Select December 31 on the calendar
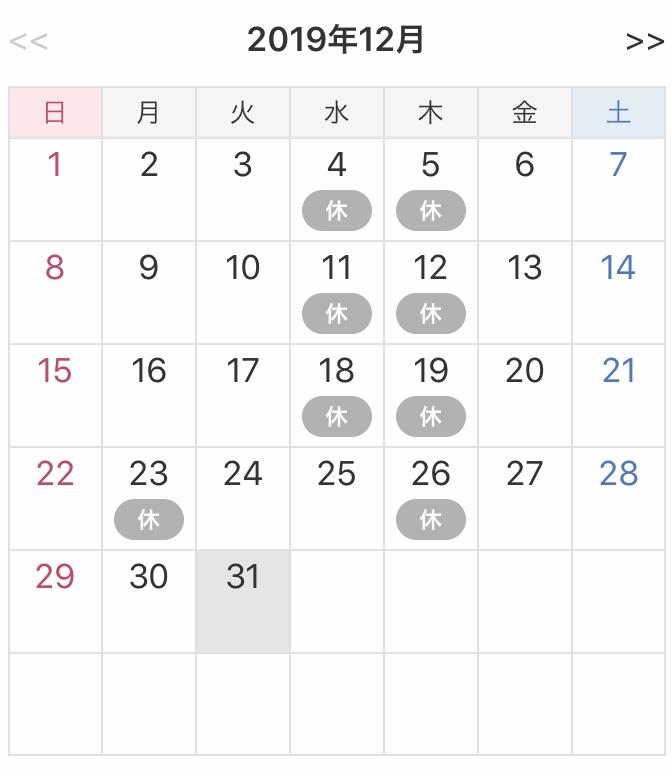This screenshot has width=672, height=770. click(243, 600)
